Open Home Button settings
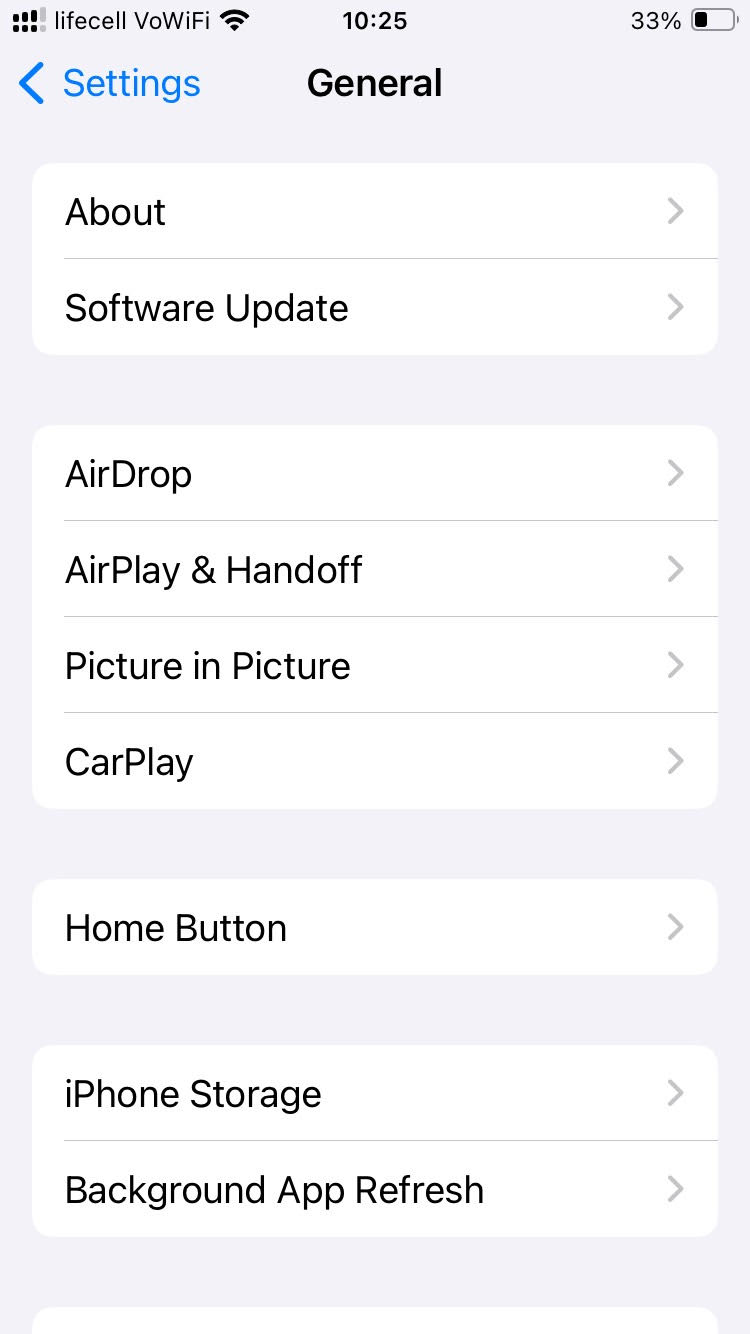The image size is (750, 1334). point(375,928)
